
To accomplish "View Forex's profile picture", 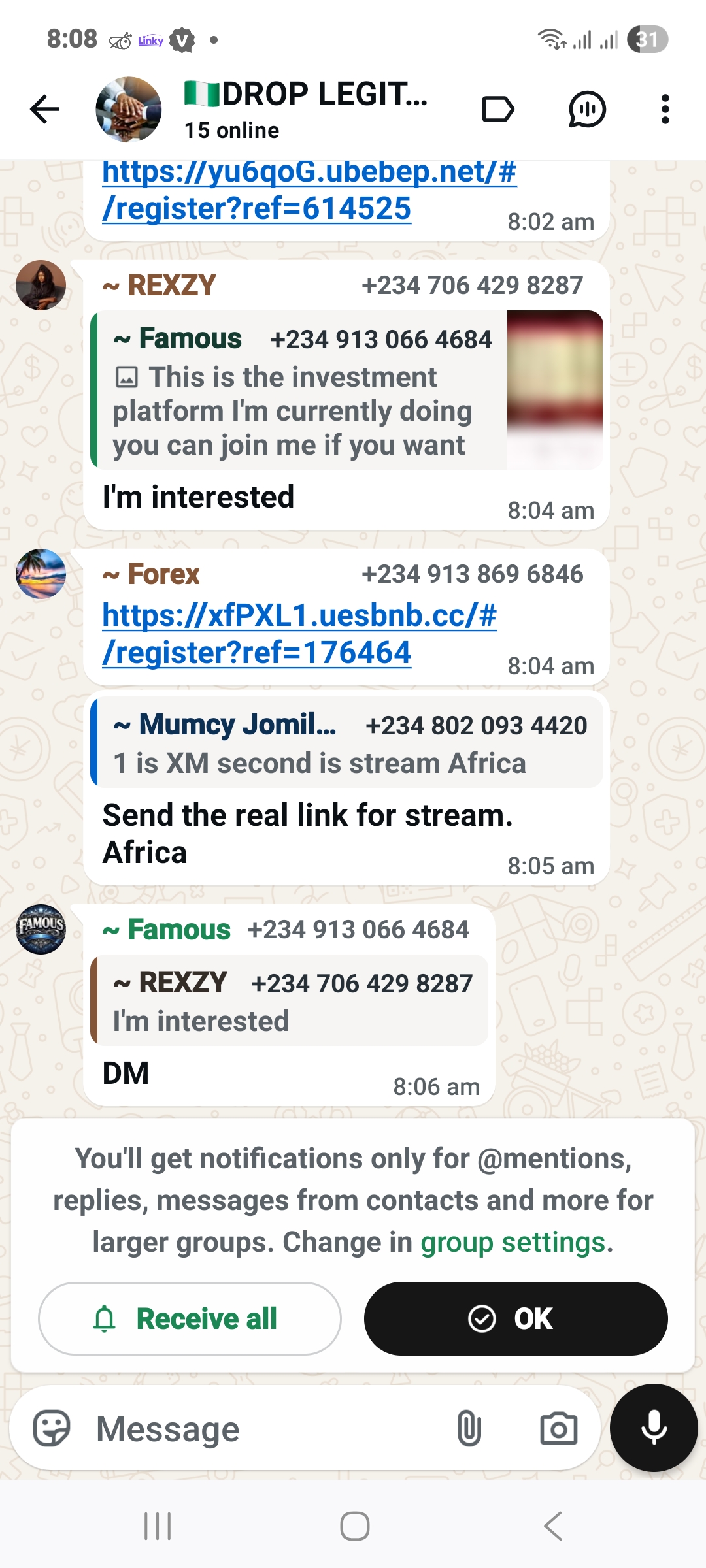I will click(41, 574).
